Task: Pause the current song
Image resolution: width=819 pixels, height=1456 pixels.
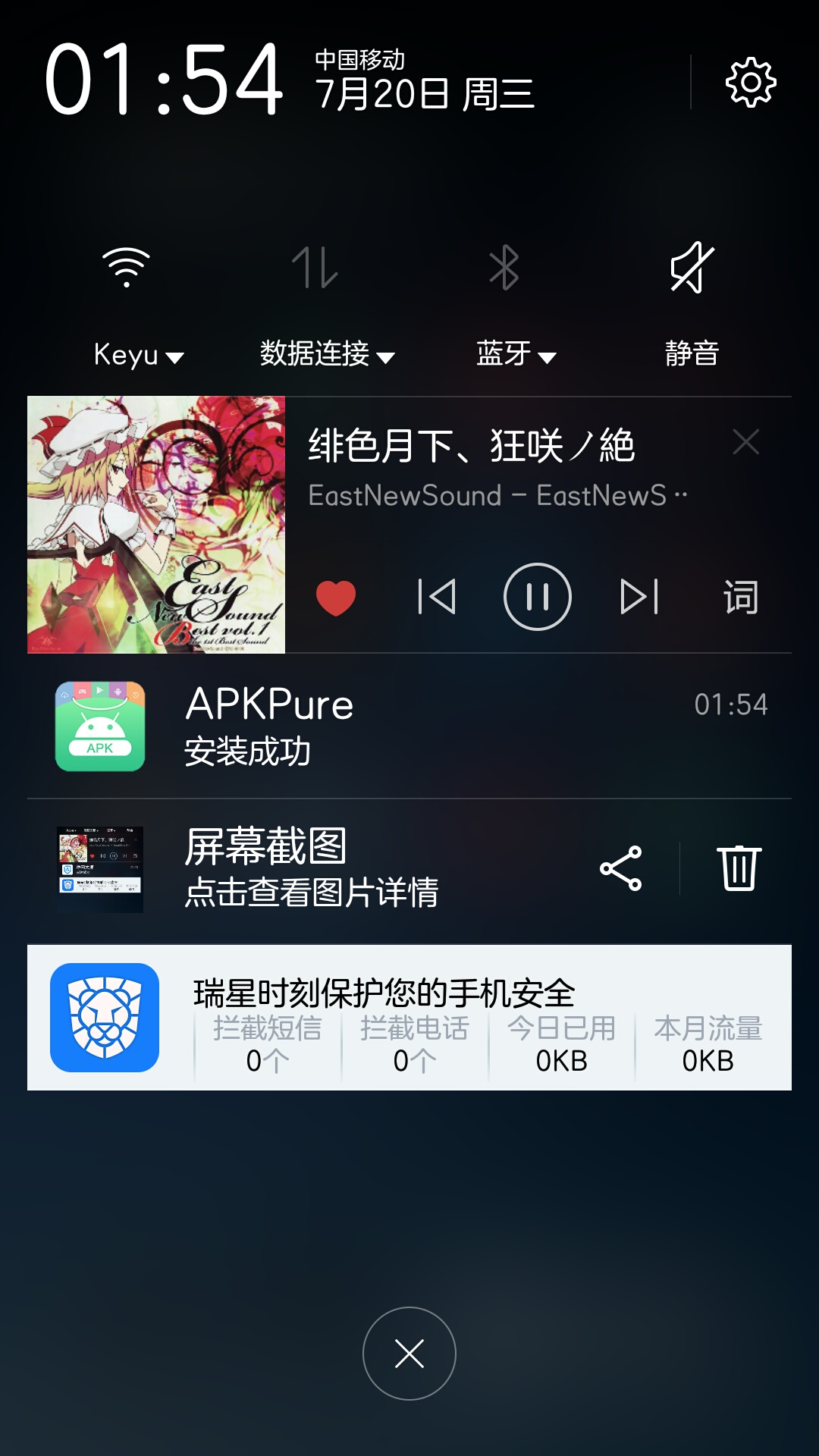Action: tap(537, 597)
